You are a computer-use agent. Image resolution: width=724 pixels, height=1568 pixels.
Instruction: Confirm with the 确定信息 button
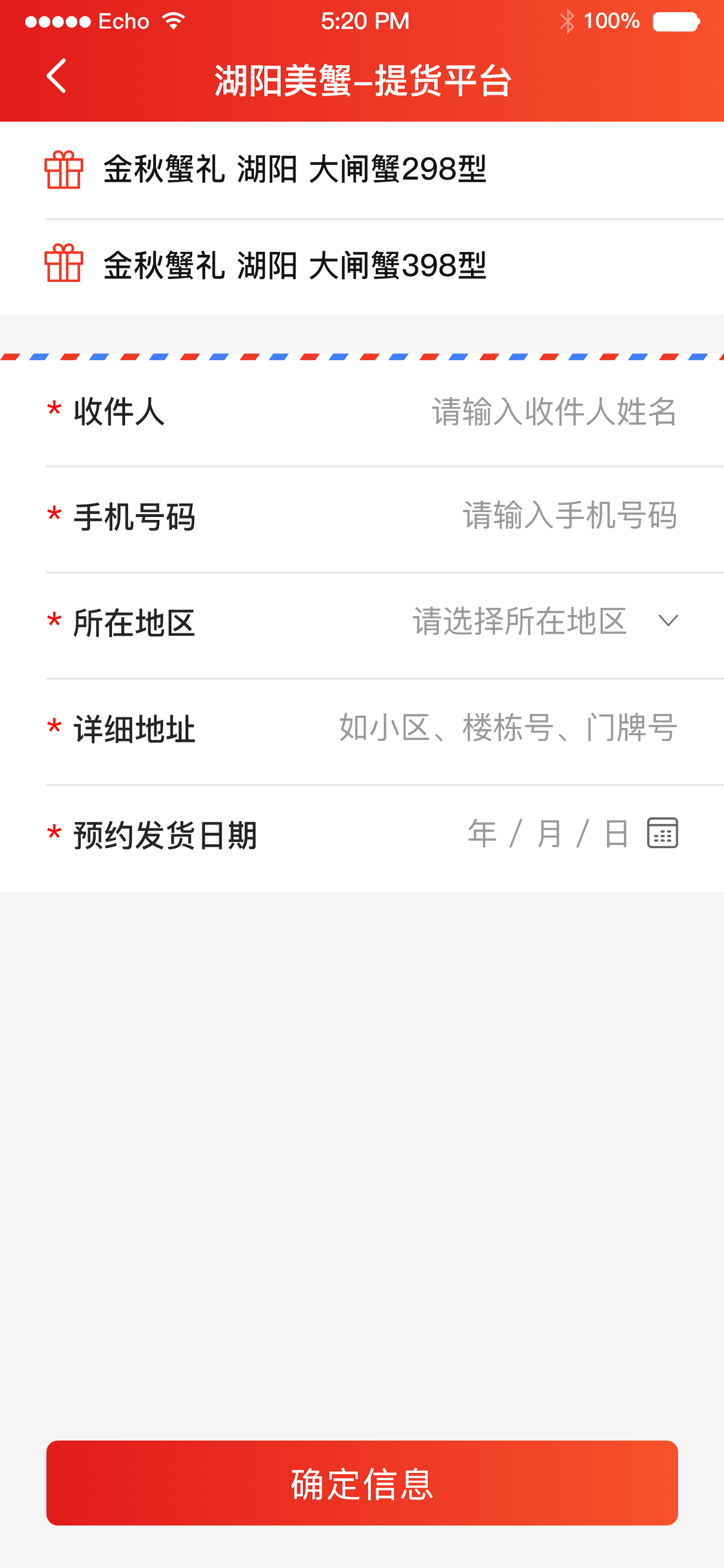(x=362, y=1483)
